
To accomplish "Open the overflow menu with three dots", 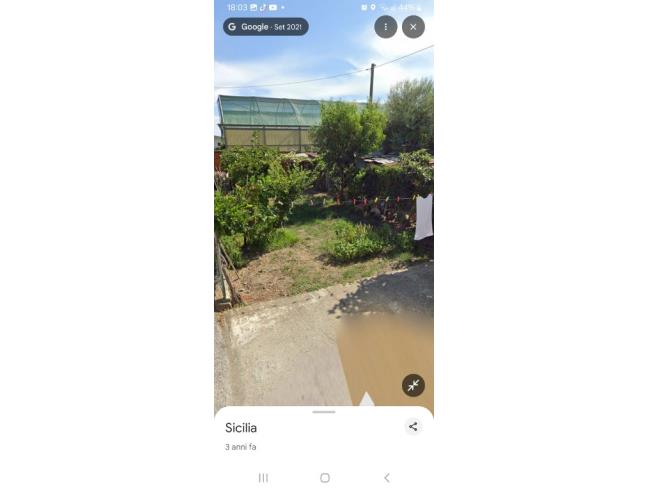I will [386, 27].
